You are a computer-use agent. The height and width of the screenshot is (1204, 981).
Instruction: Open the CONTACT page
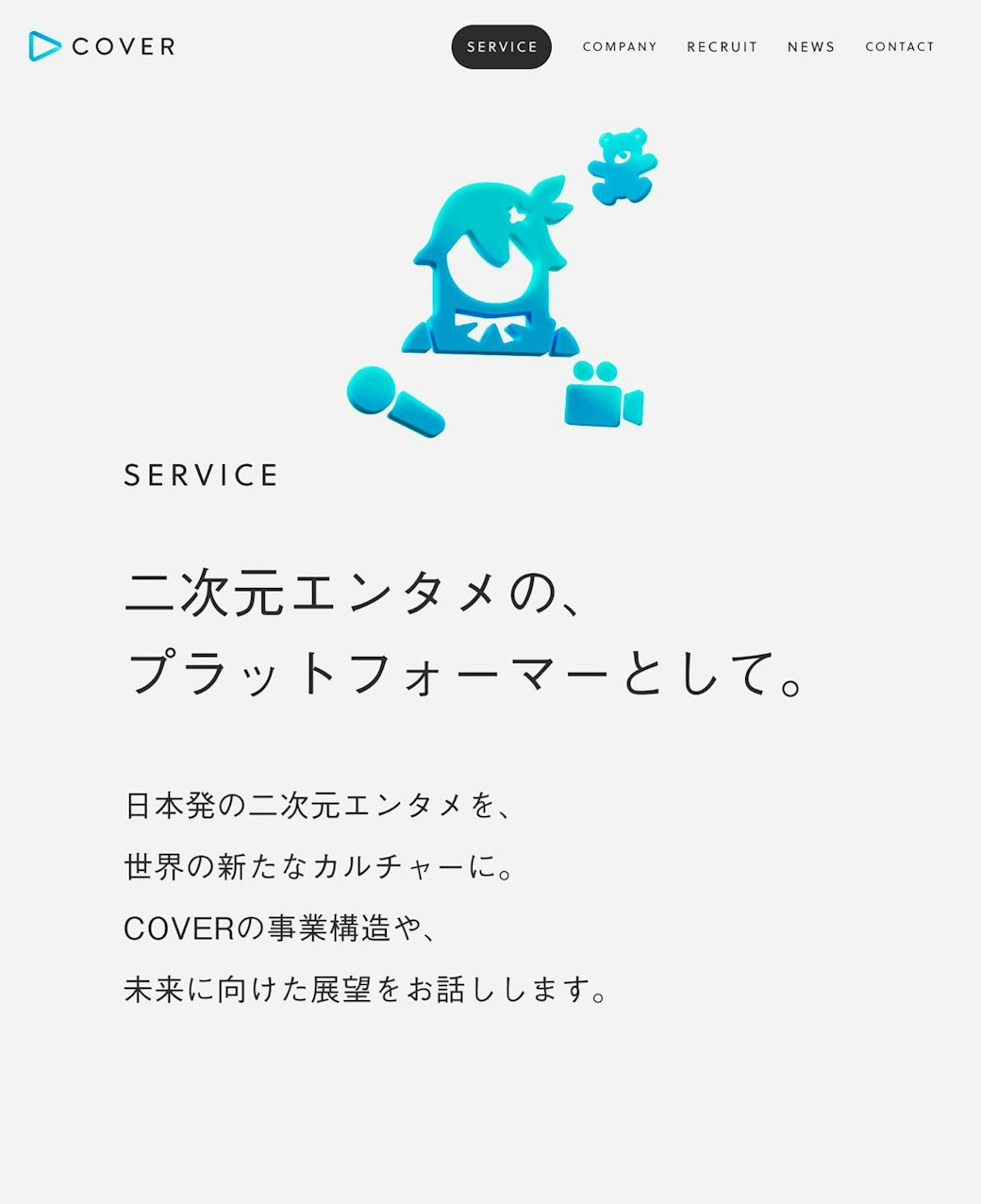(900, 47)
